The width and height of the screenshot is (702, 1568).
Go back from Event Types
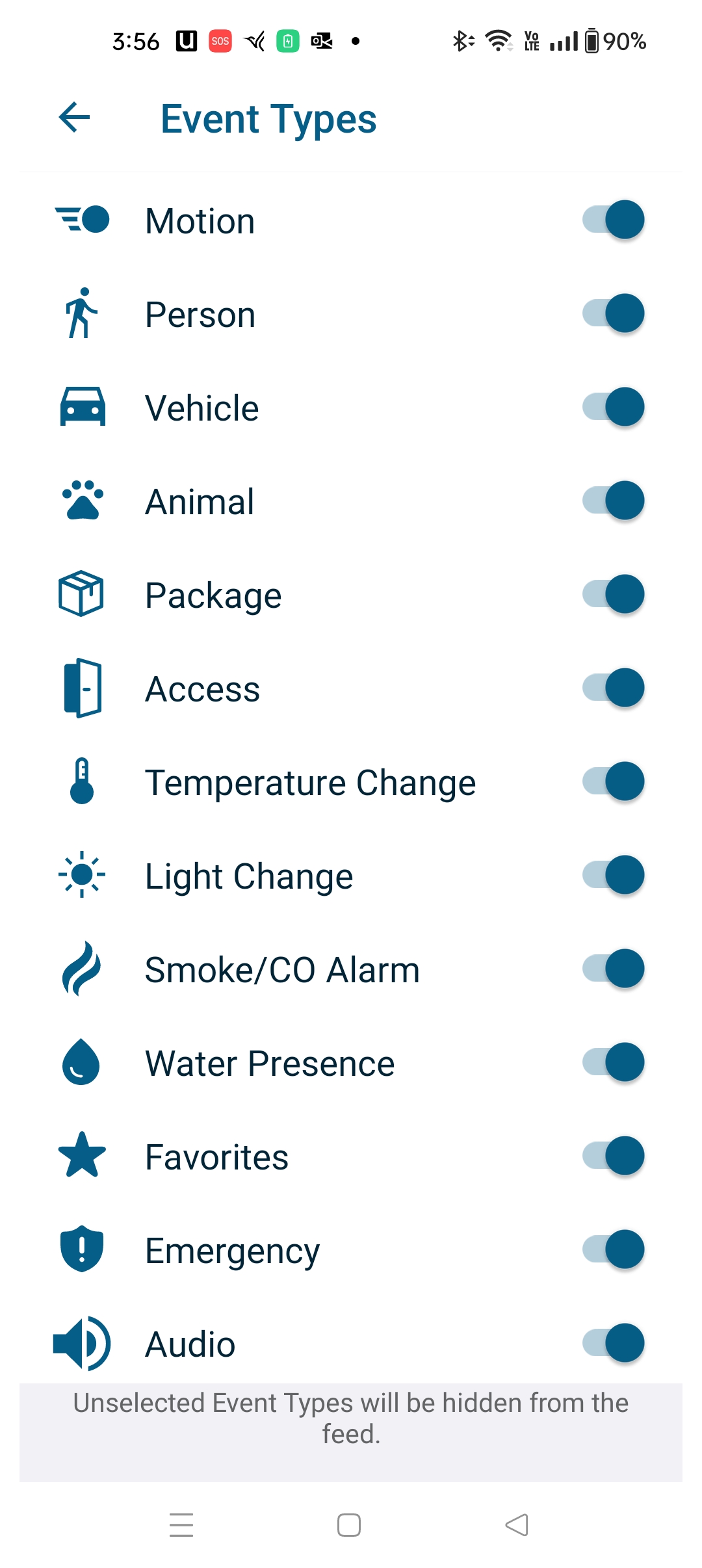[x=74, y=118]
